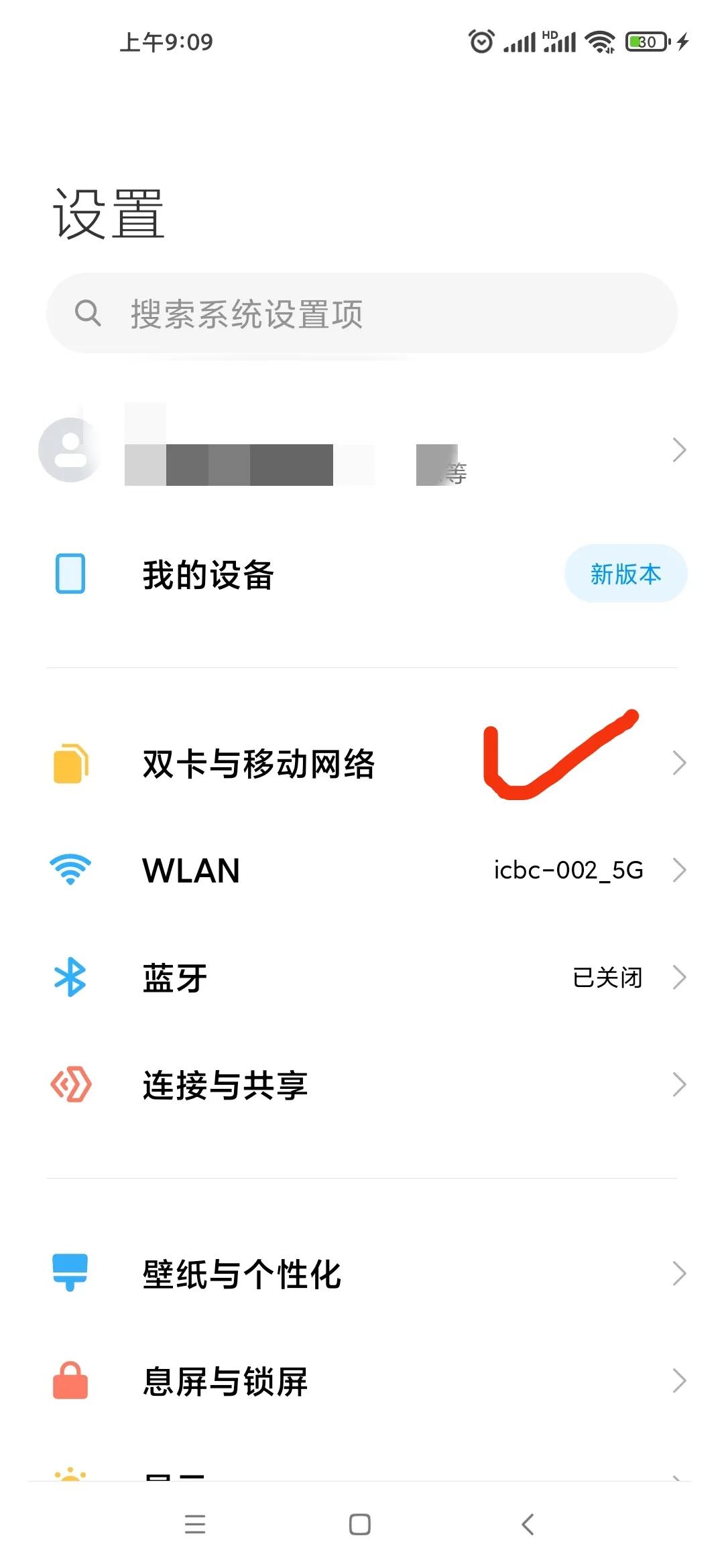Open 连接与共享 via its red share icon

tap(70, 1084)
